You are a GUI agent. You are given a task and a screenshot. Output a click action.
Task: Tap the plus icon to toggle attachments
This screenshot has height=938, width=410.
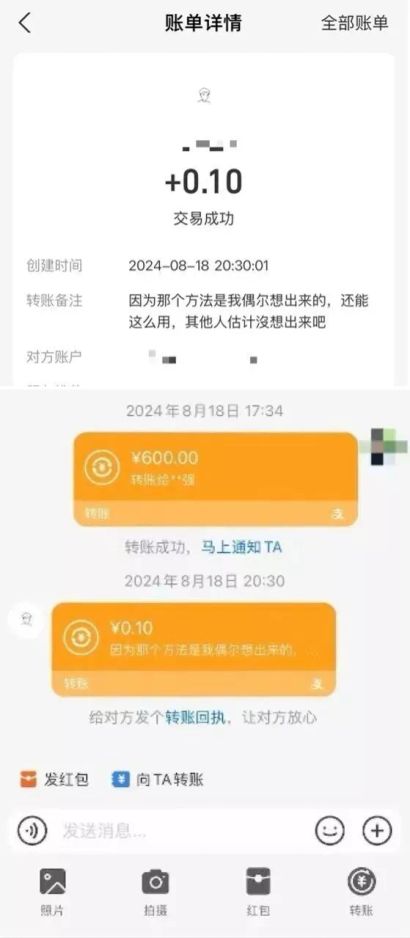point(377,830)
